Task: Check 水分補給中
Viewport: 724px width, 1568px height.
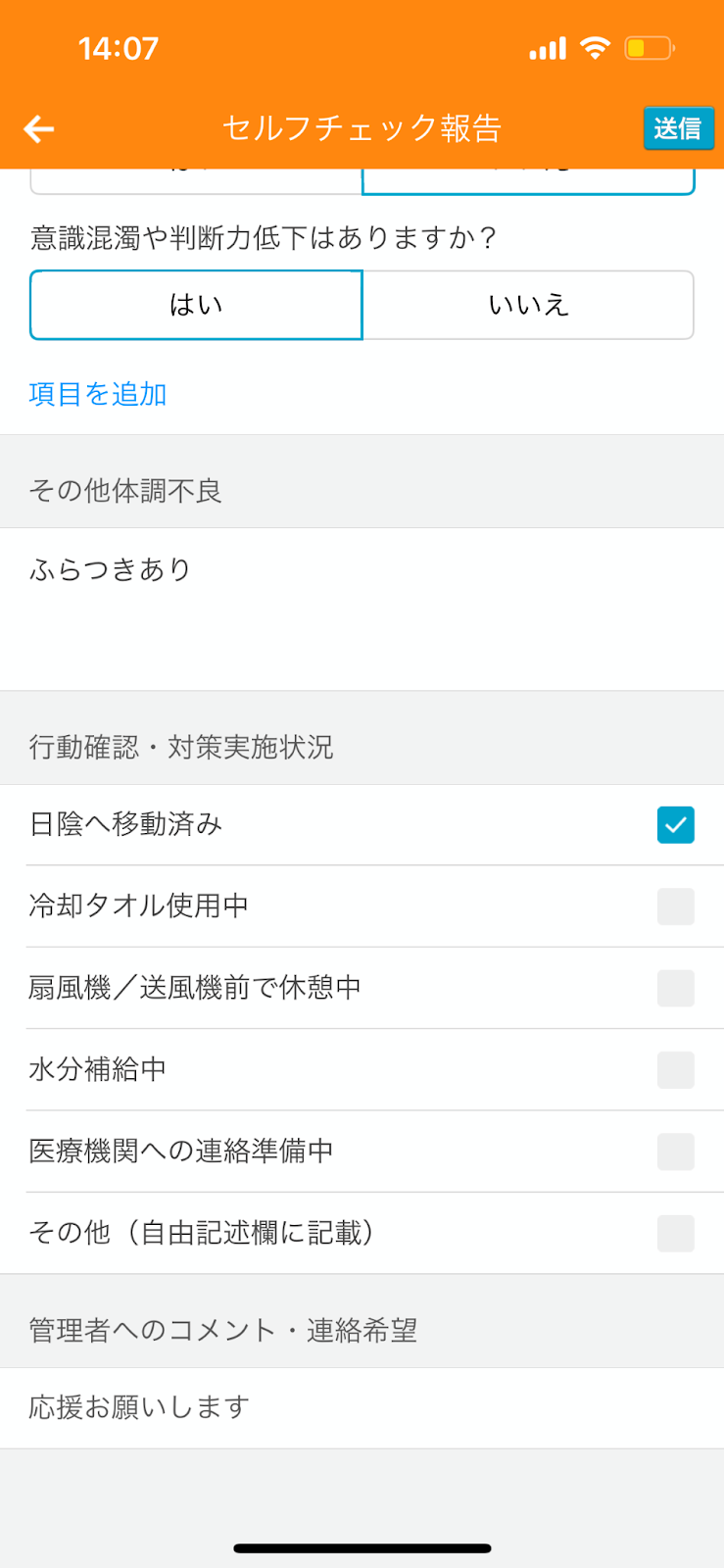Action: click(x=676, y=1070)
